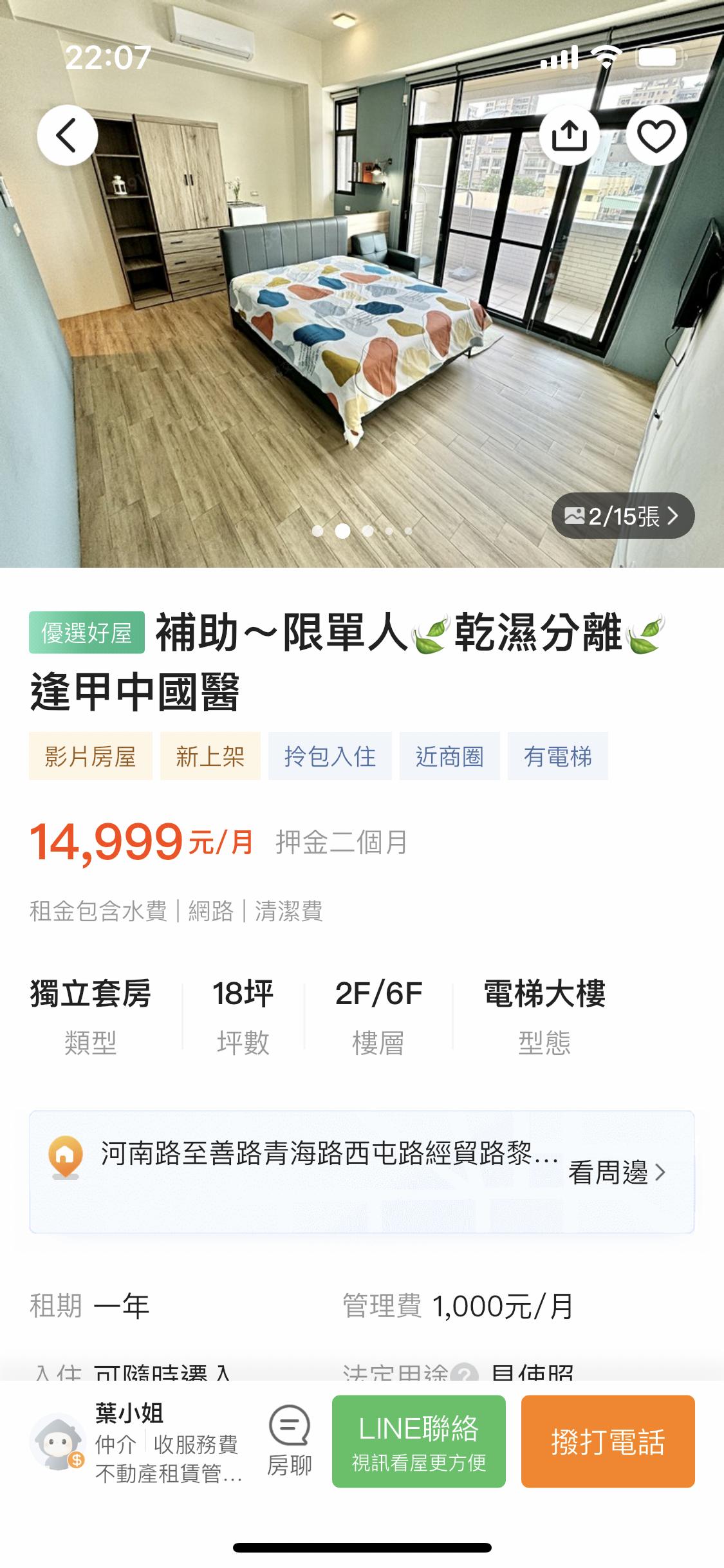724x1568 pixels.
Task: Go back using the arrow button
Action: pos(67,135)
